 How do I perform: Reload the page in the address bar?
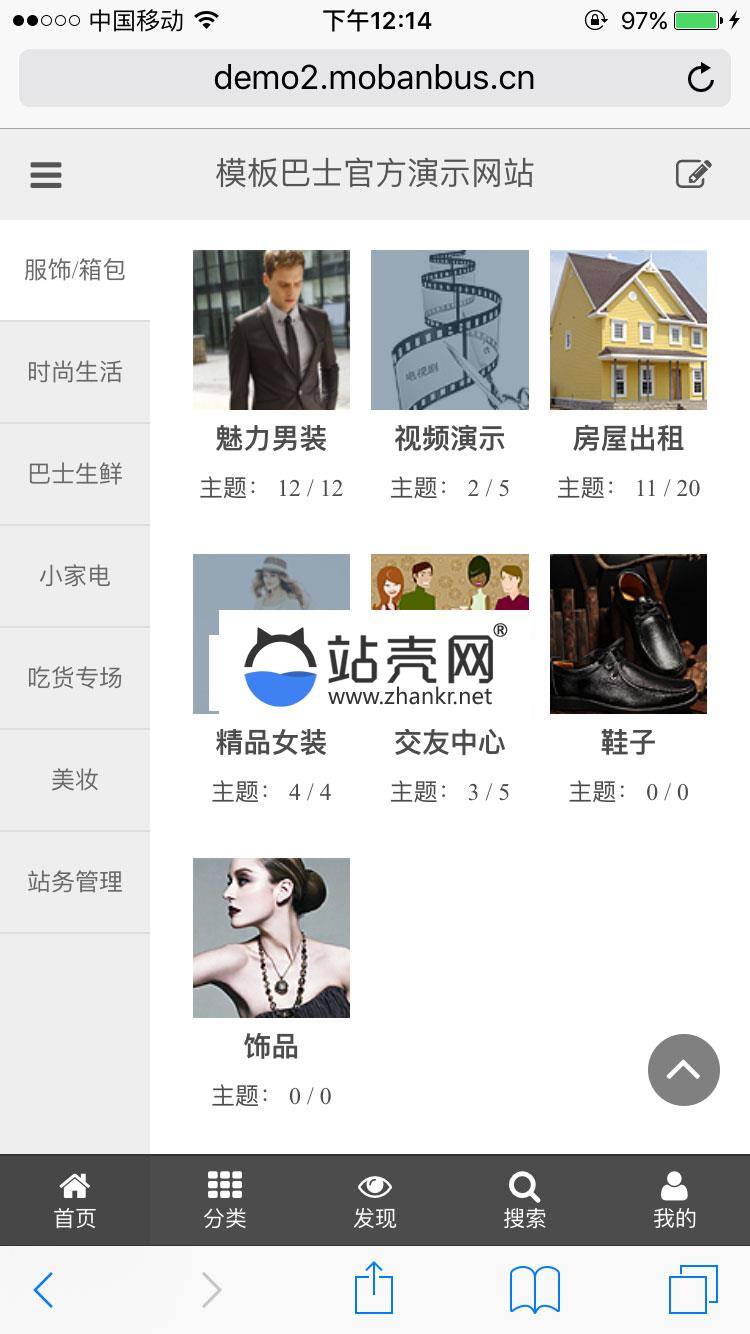coord(701,78)
